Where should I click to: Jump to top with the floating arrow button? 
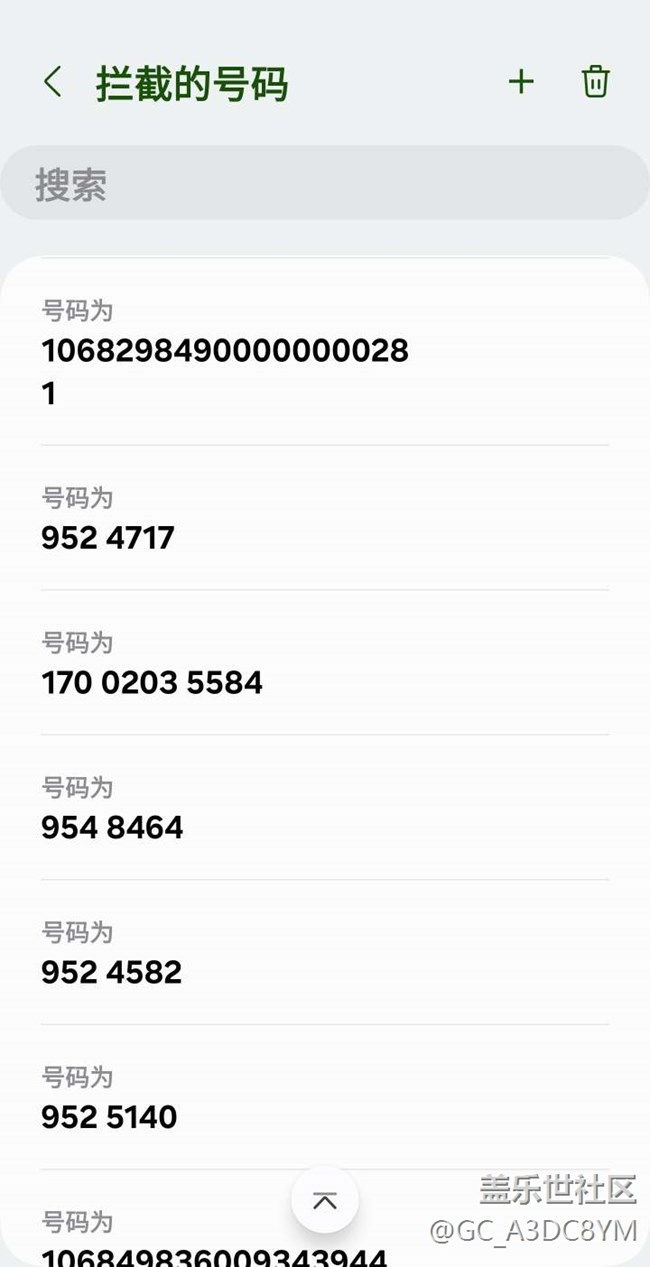click(325, 1200)
